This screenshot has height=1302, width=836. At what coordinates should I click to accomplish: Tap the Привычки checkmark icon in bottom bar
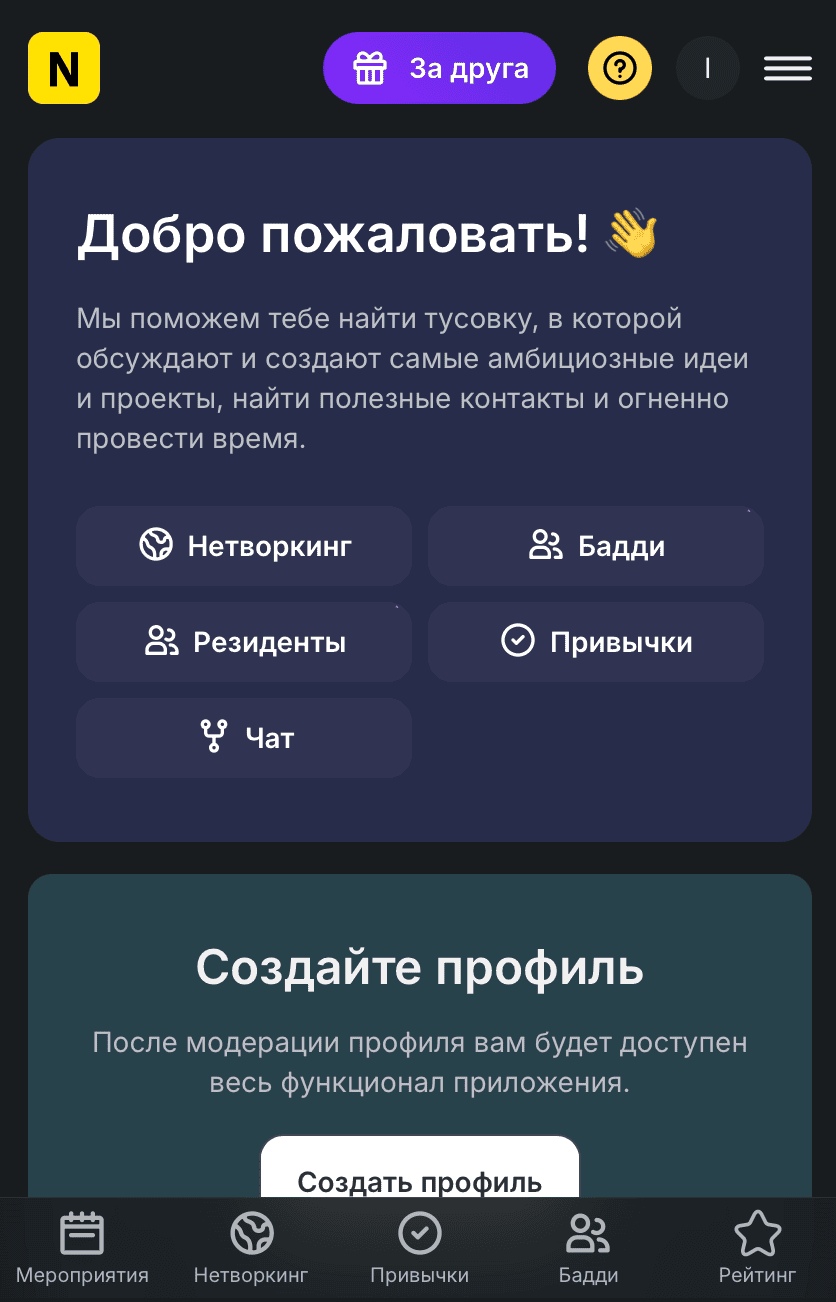coord(420,1232)
